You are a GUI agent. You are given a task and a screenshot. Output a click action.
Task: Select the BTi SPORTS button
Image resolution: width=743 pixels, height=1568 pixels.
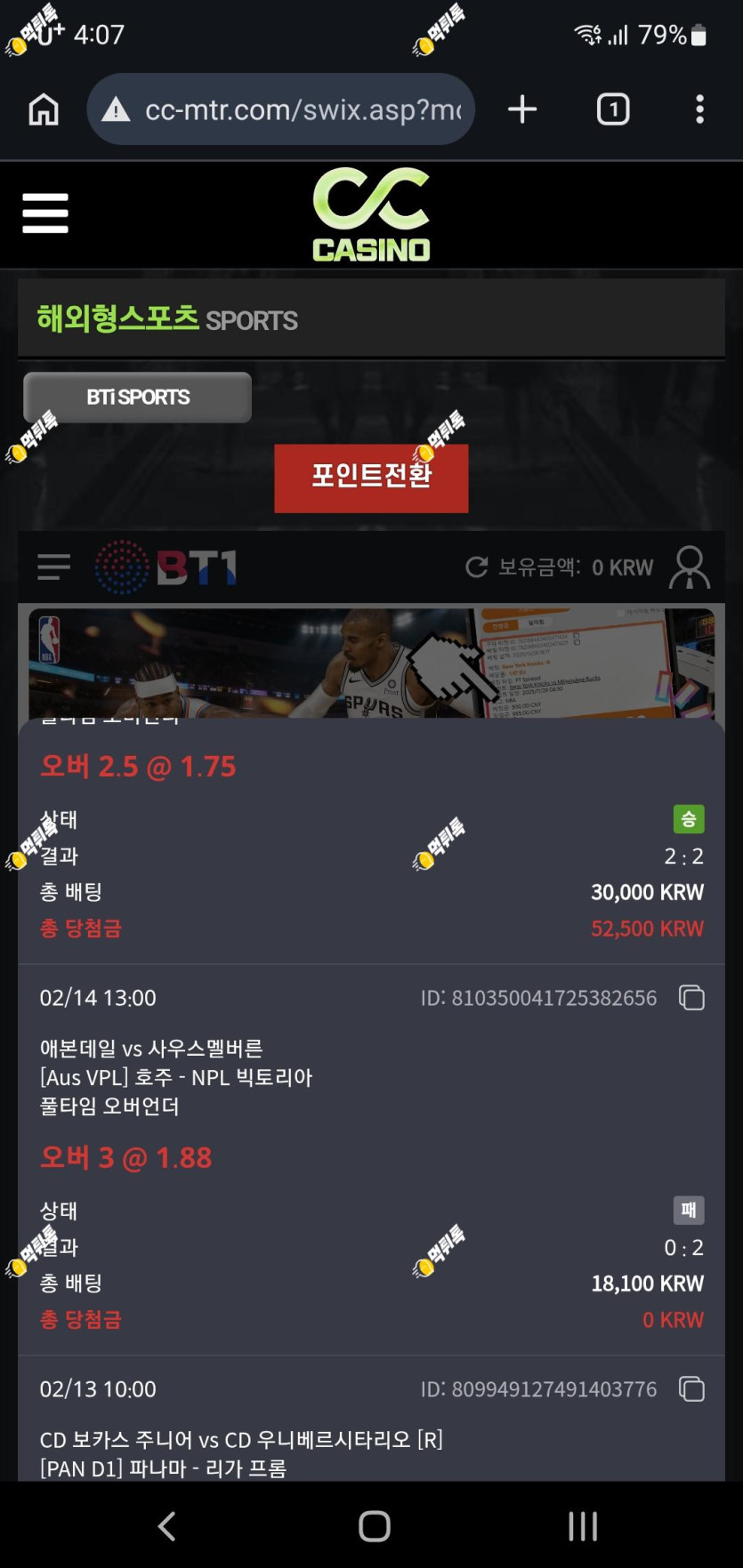[x=138, y=398]
